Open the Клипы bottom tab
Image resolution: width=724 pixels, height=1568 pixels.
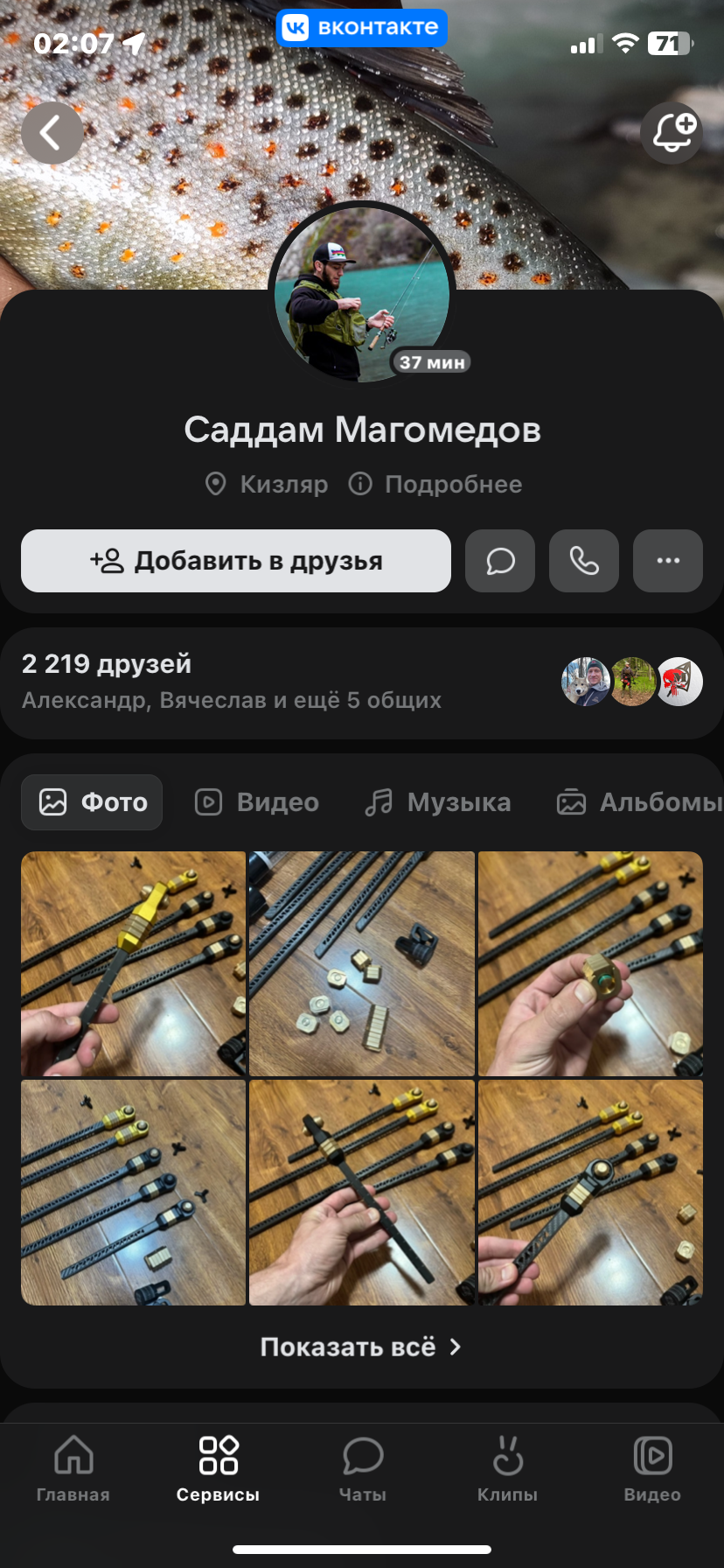[507, 1470]
